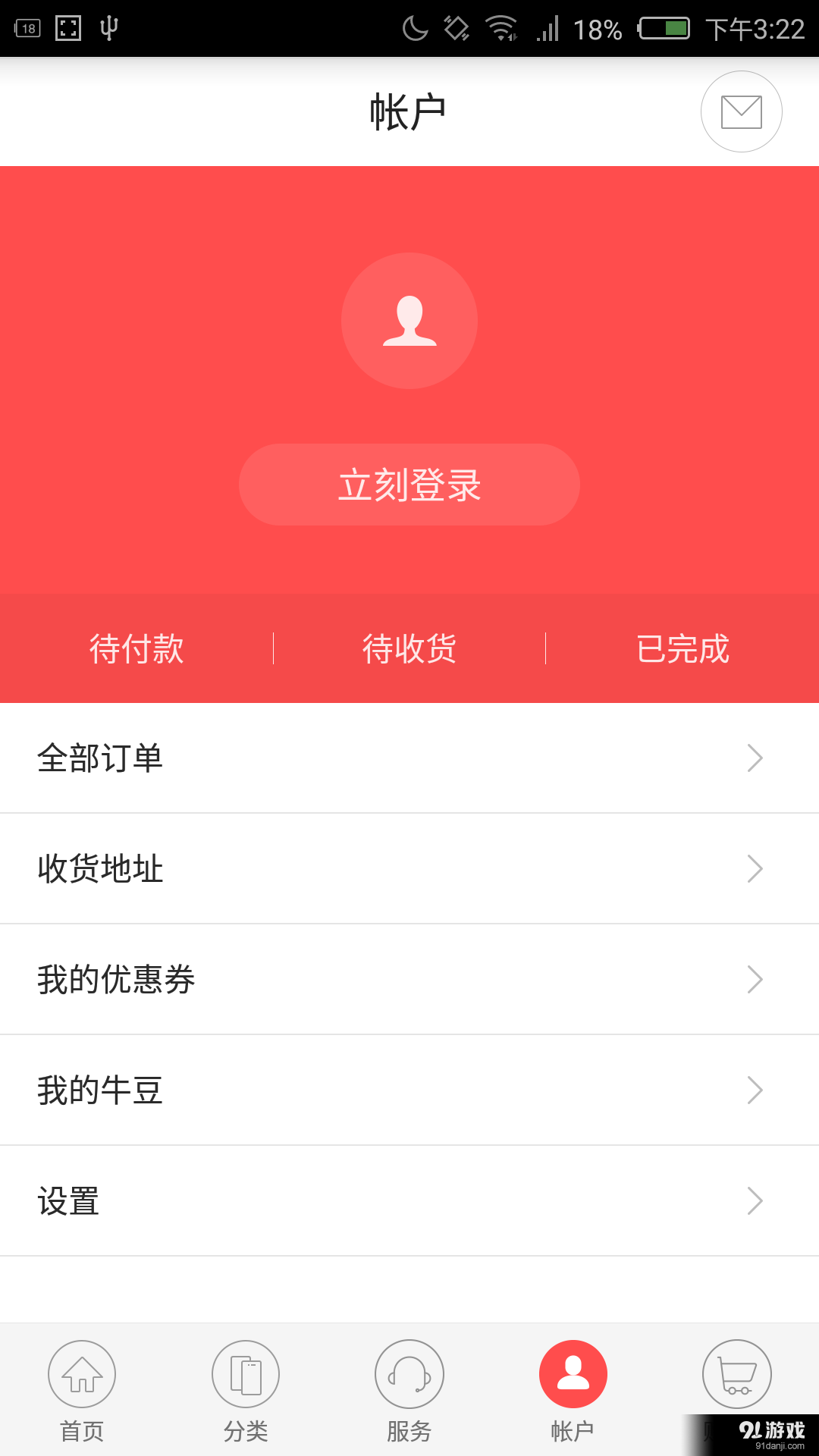Switch to the 待收货 tab
The height and width of the screenshot is (1456, 819).
pyautogui.click(x=409, y=648)
